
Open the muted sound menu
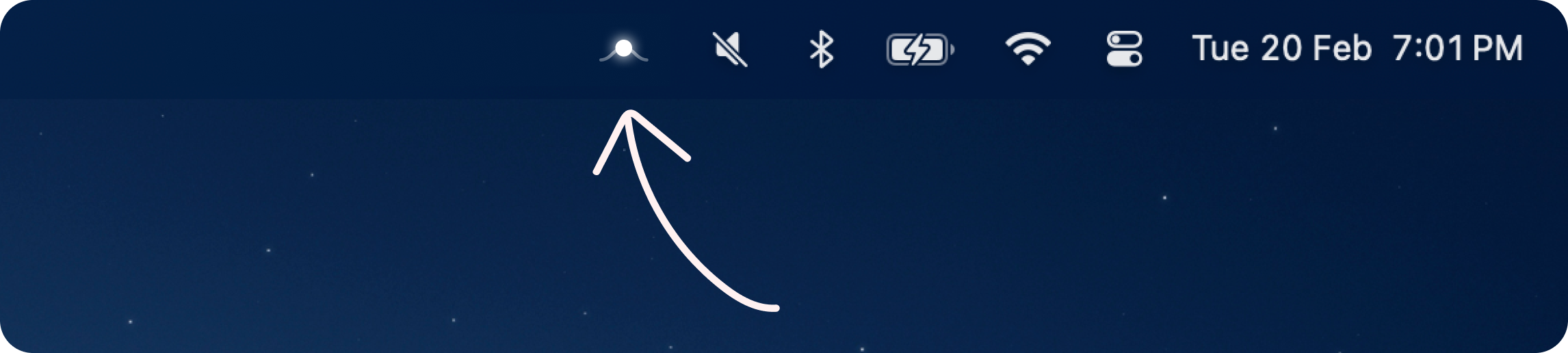tap(730, 49)
